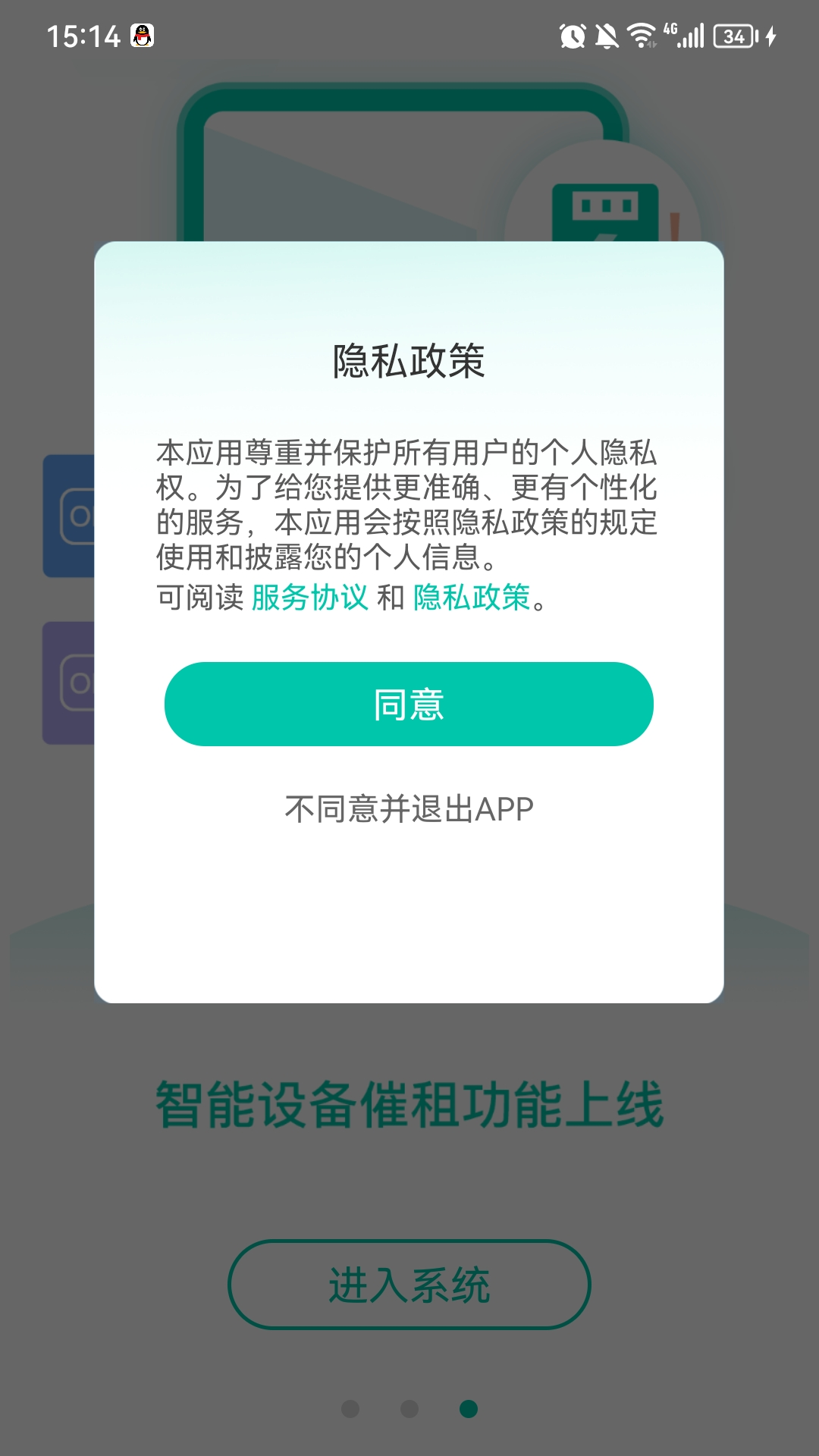Open the 隐私政策 link
819x1456 pixels.
click(472, 598)
